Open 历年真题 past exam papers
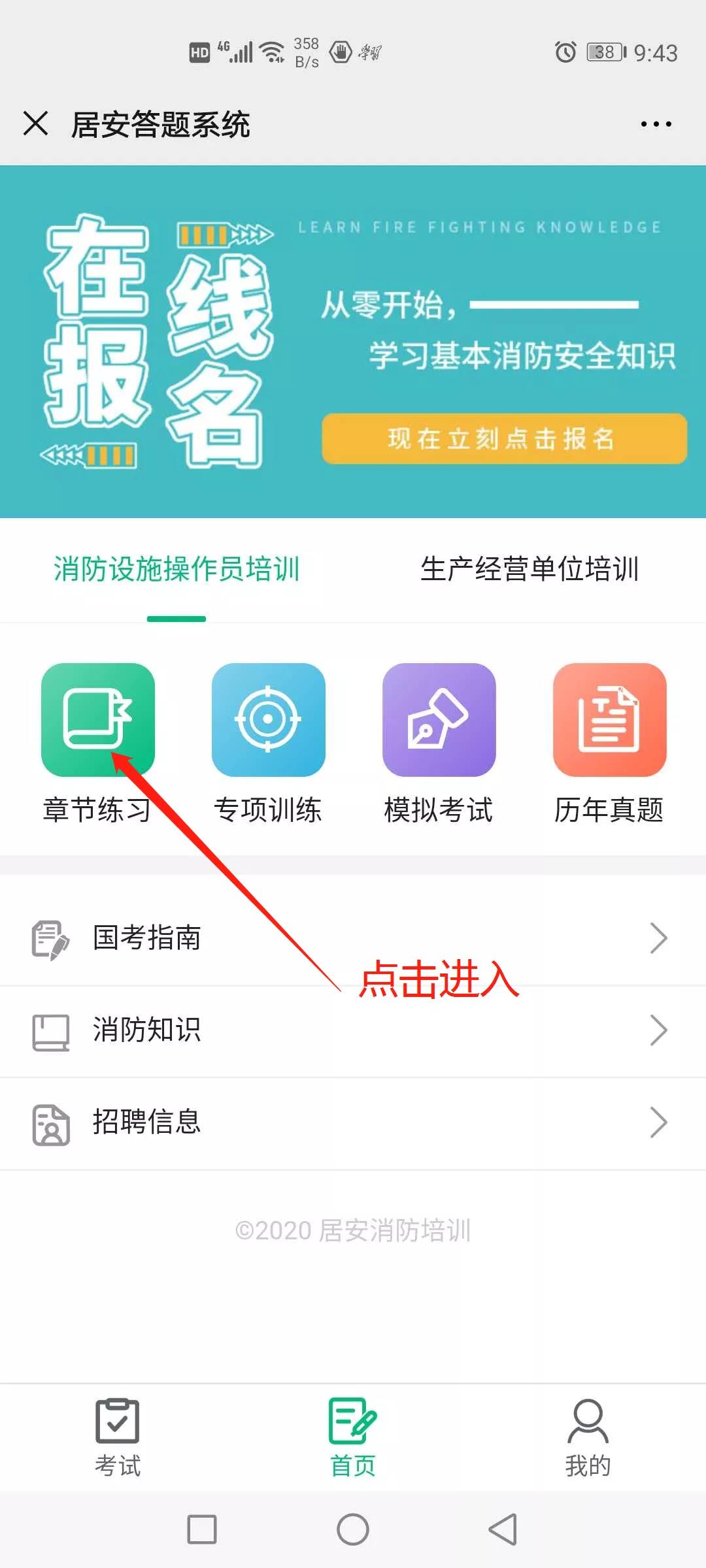The width and height of the screenshot is (706, 1568). 609,720
